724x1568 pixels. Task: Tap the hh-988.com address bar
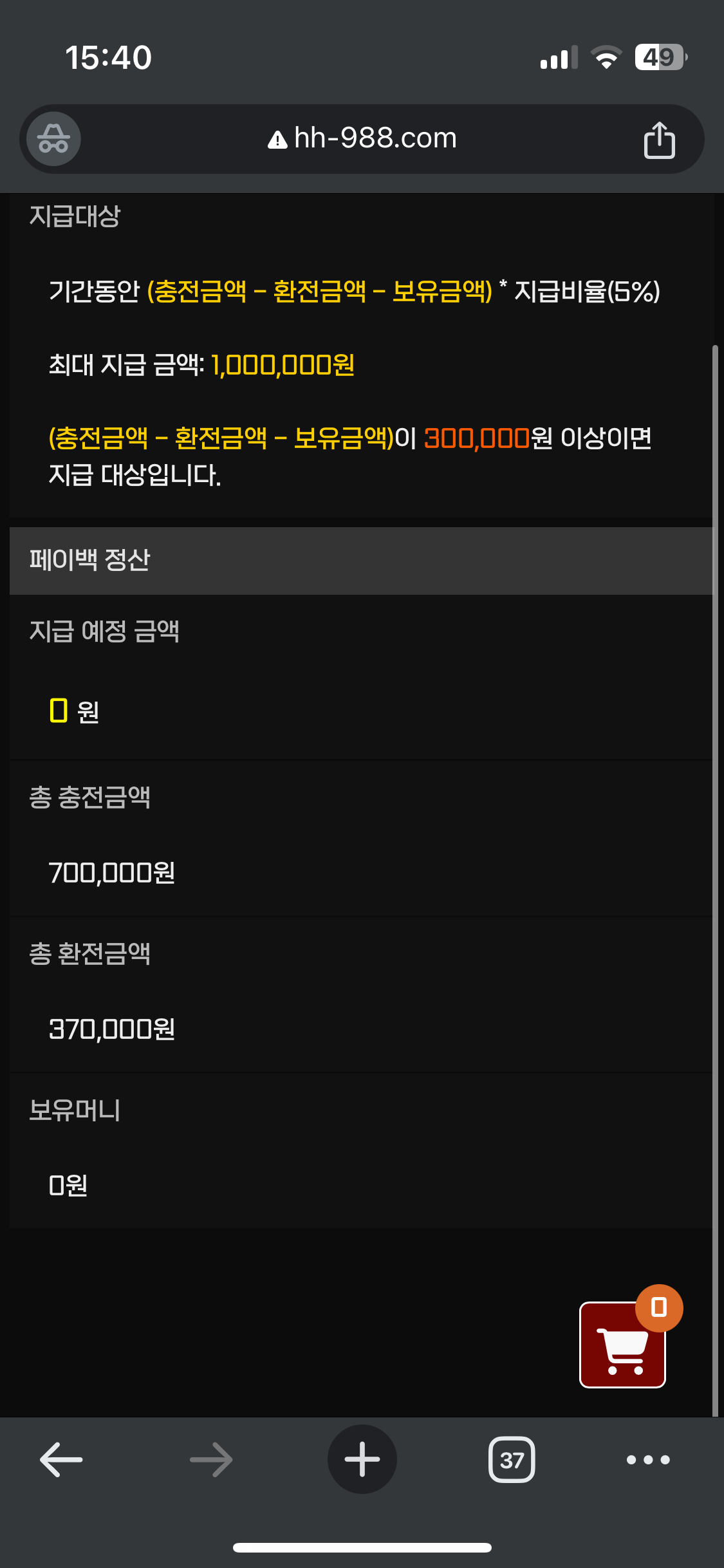pos(362,138)
